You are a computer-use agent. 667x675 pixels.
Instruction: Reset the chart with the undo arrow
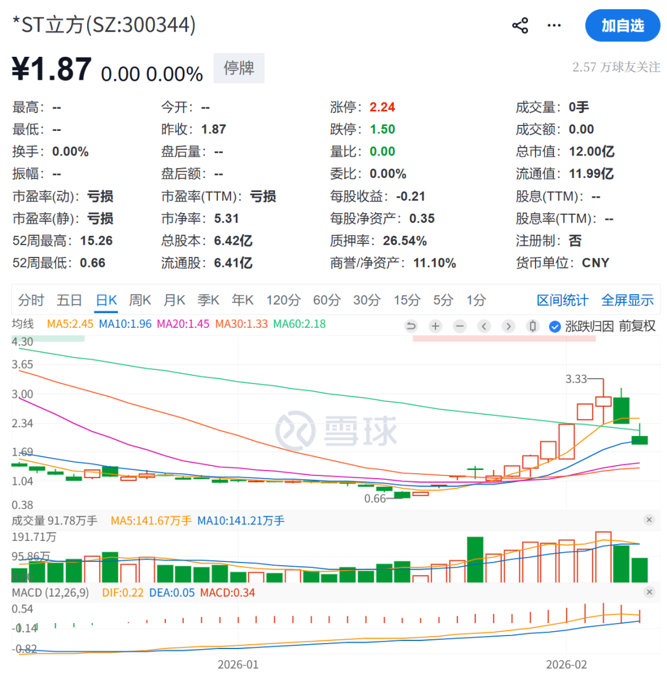tap(410, 325)
